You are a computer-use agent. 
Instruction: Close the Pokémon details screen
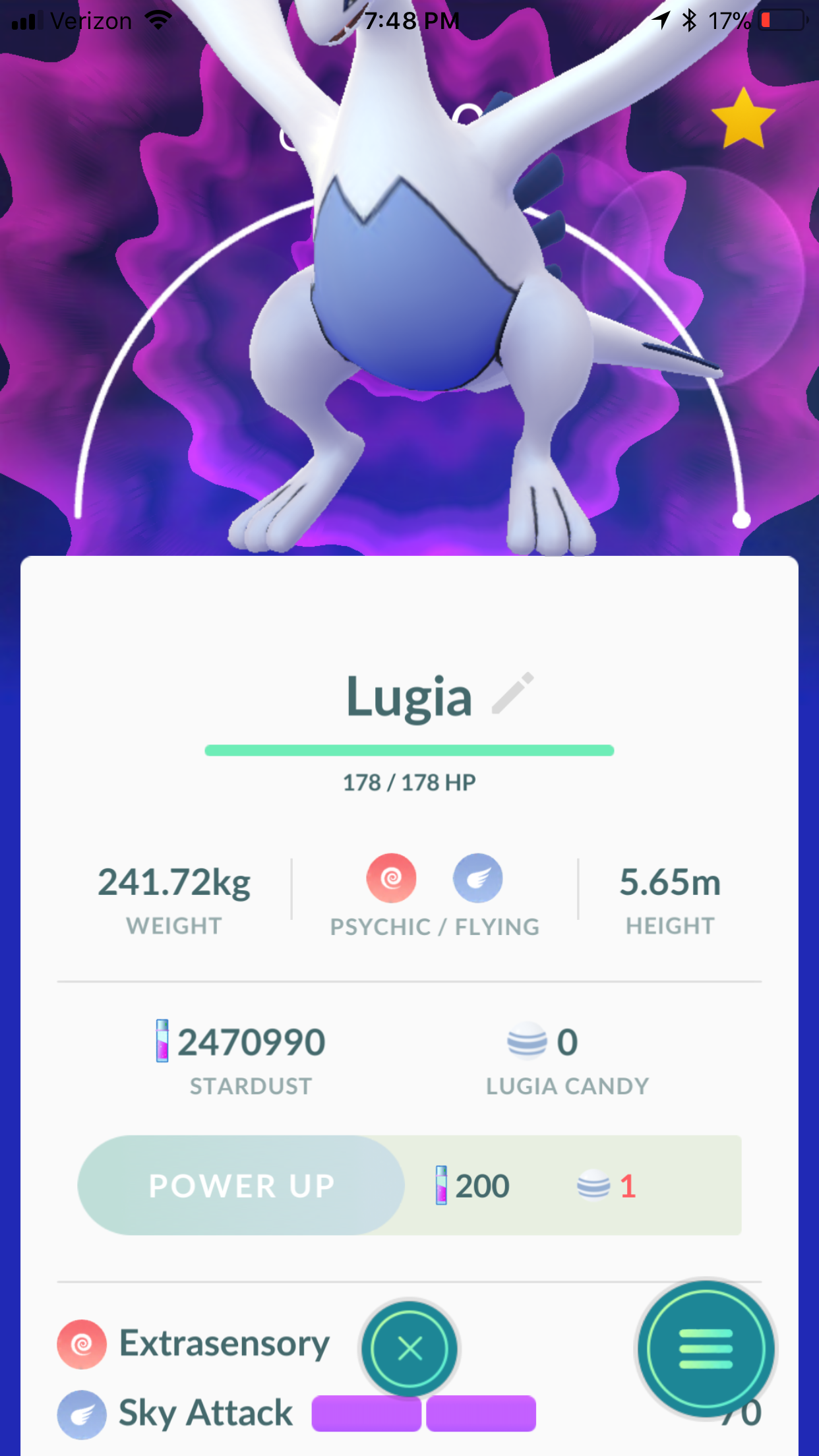point(409,1349)
